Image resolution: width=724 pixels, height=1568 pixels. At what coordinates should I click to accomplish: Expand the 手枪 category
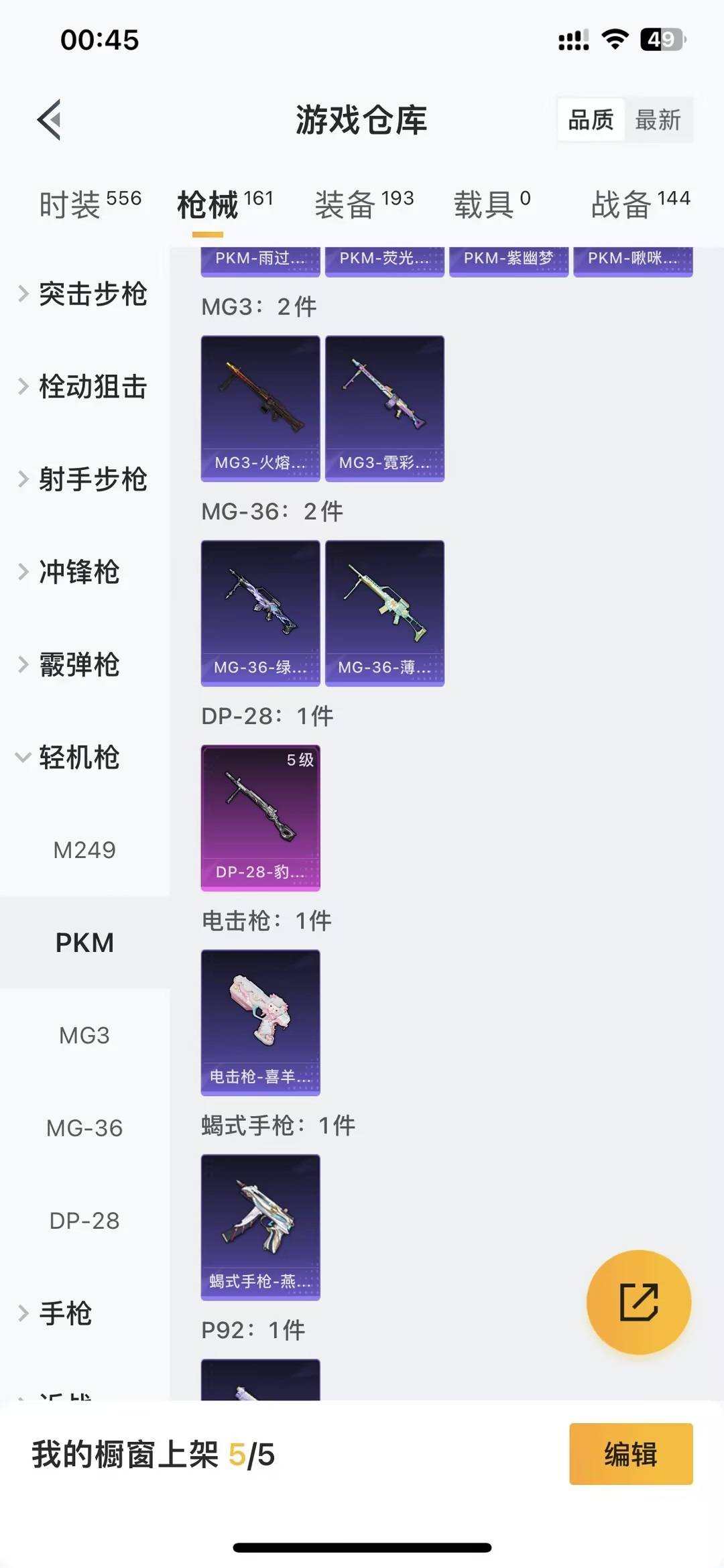pos(65,1314)
